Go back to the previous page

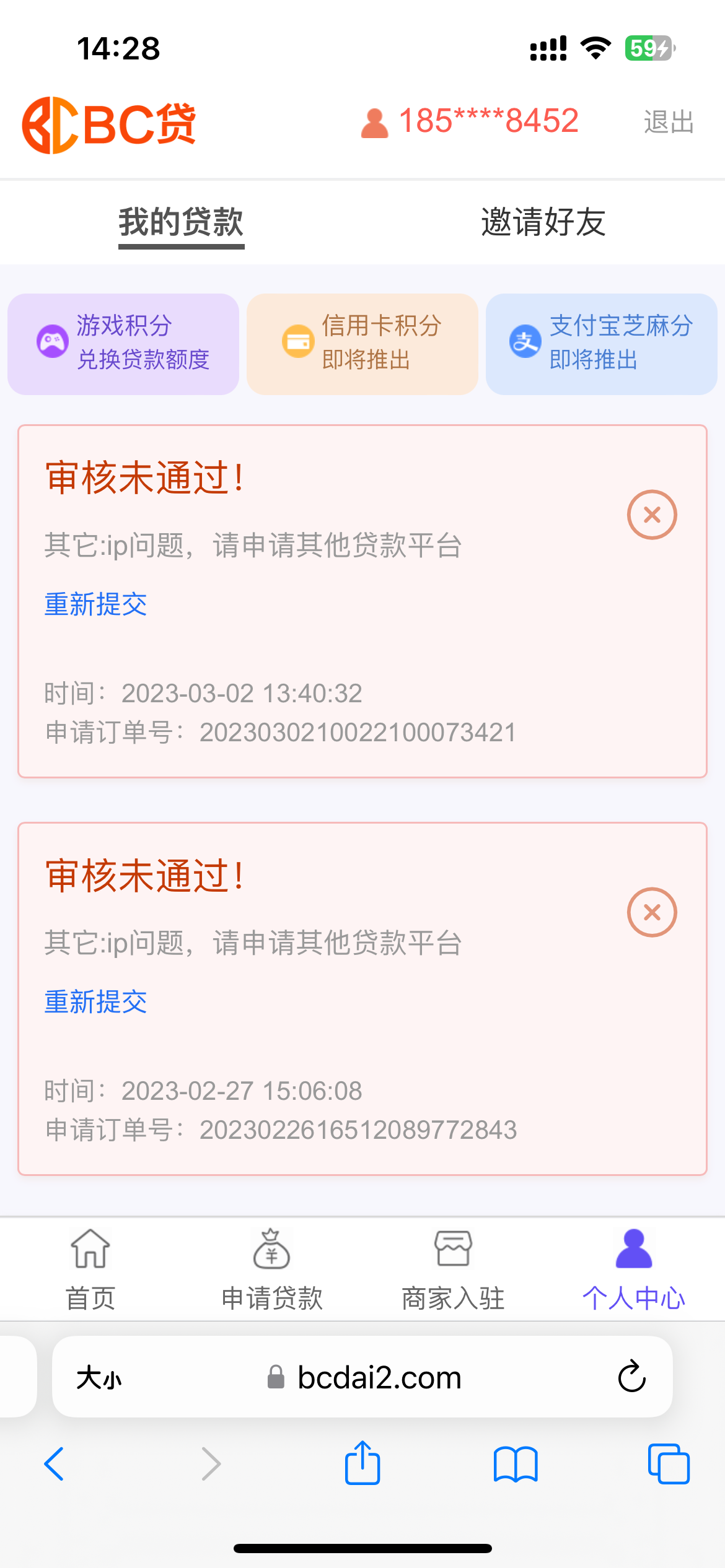pos(54,1464)
